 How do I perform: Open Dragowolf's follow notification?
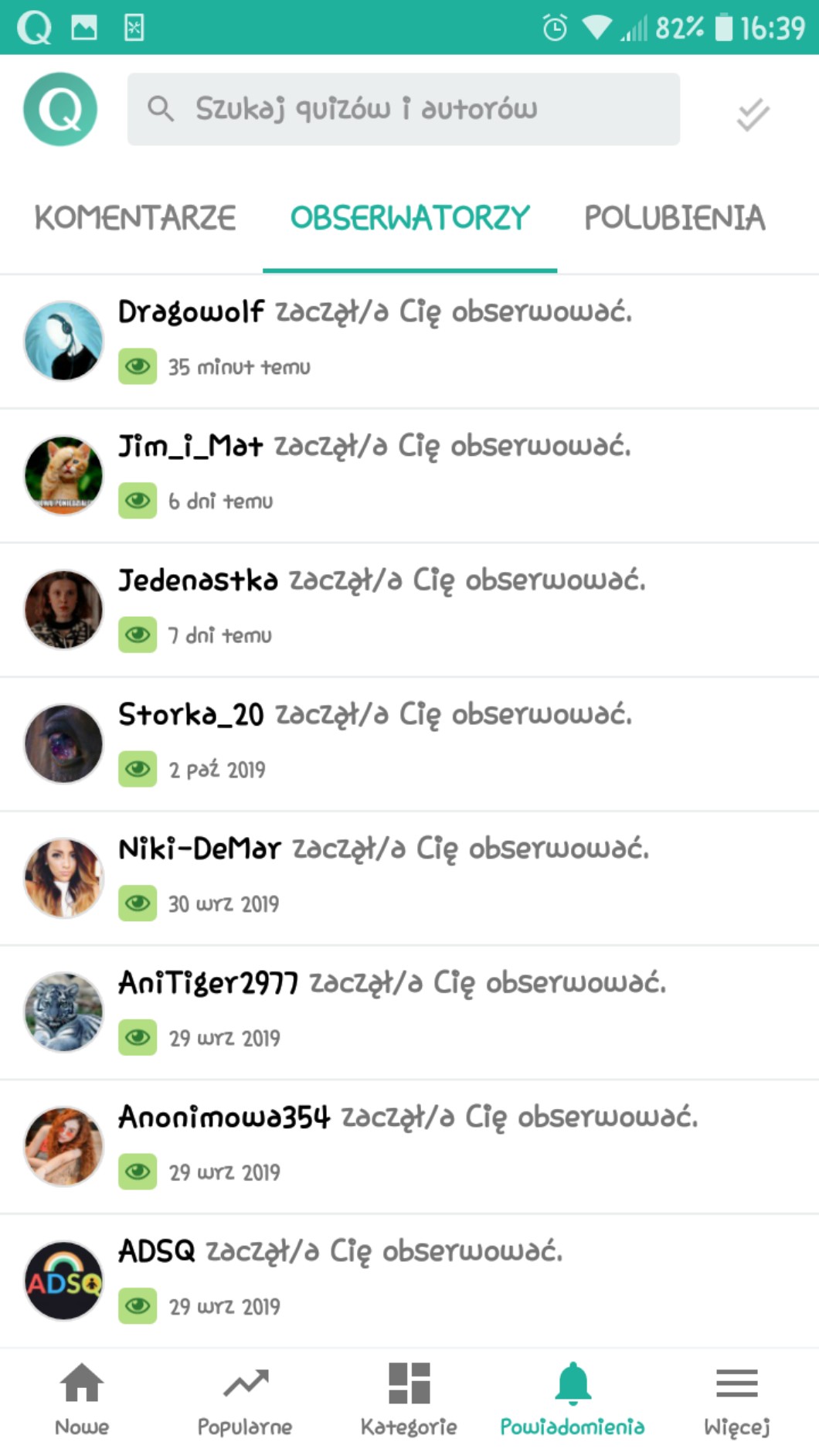point(409,340)
